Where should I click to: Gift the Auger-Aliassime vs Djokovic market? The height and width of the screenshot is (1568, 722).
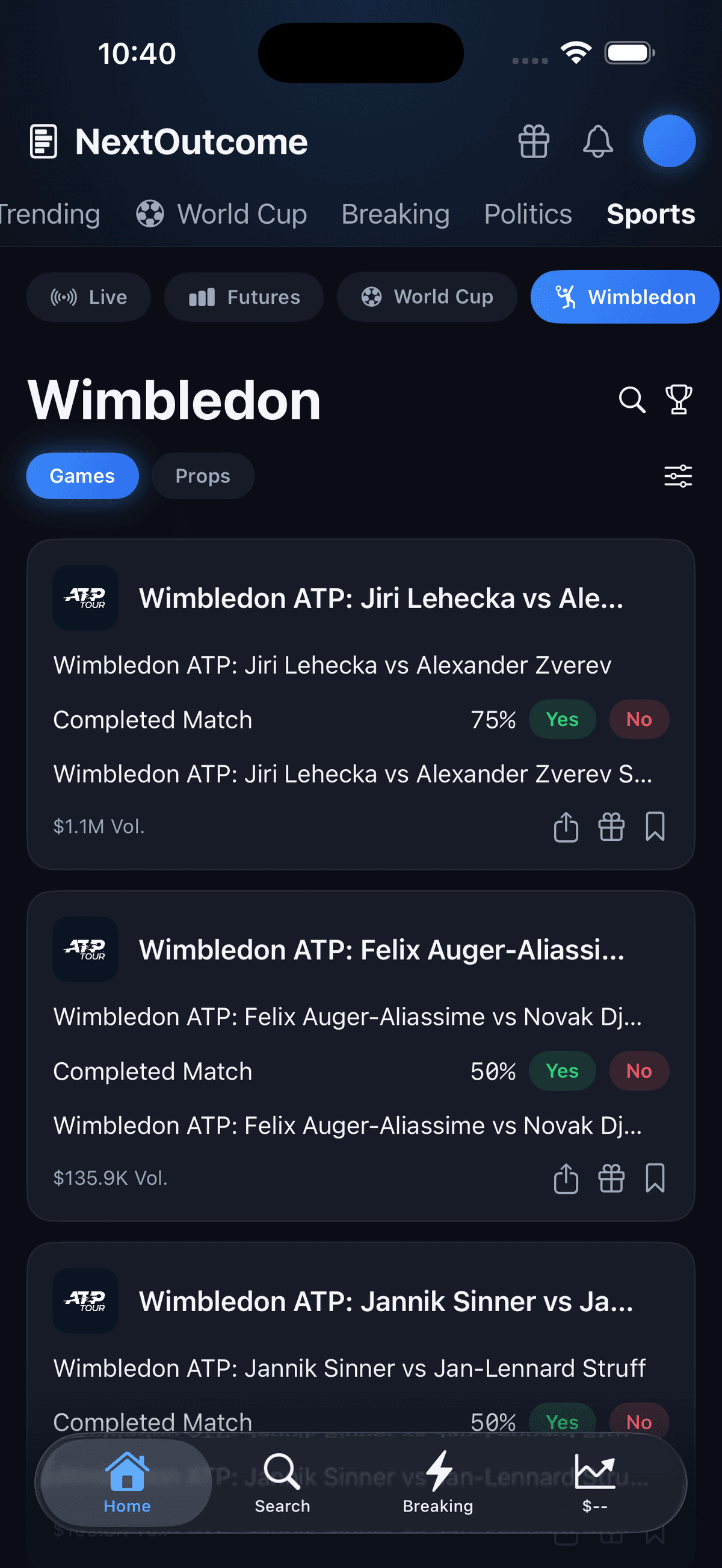pos(611,1178)
